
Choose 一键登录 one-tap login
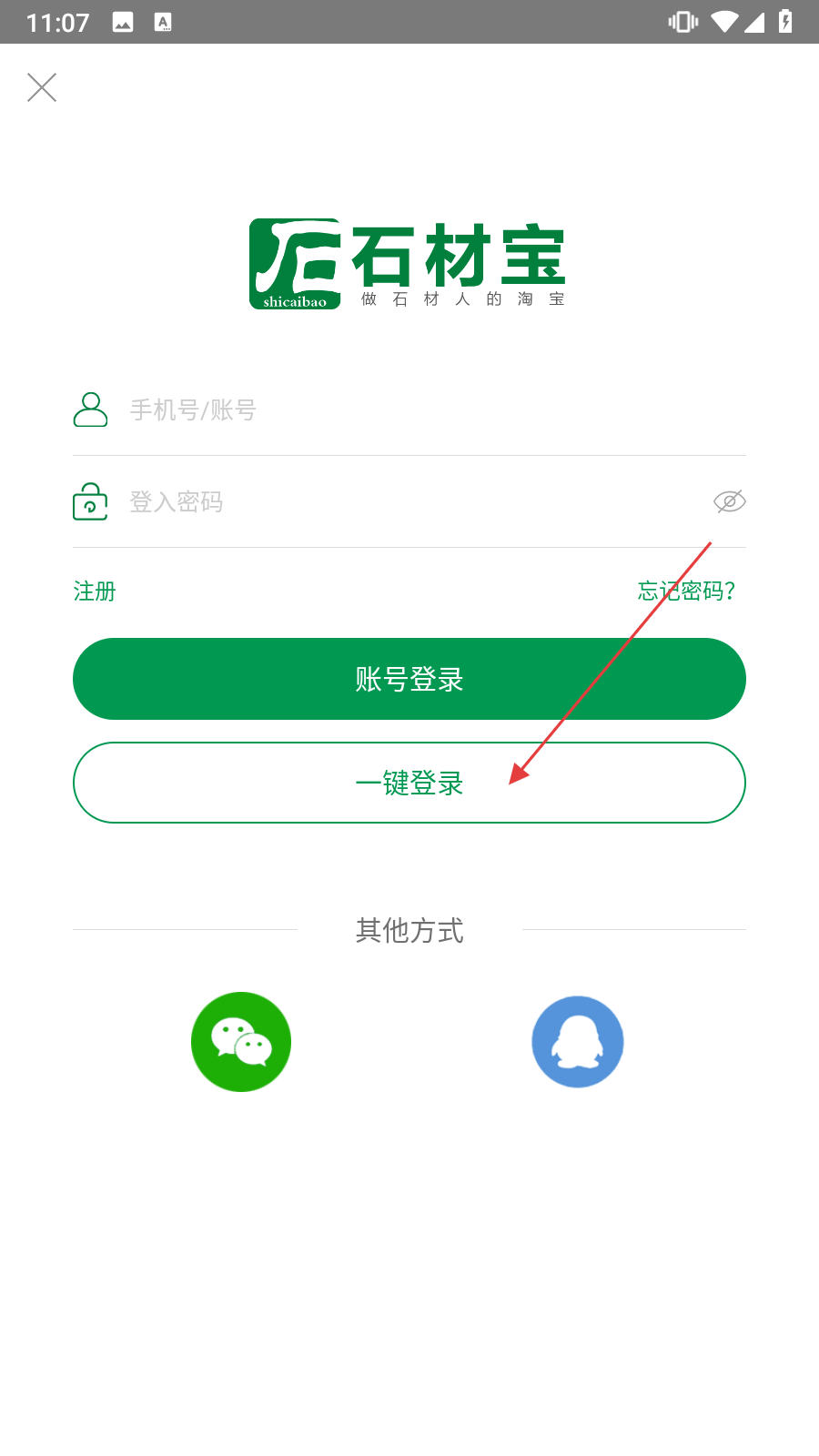click(x=409, y=783)
